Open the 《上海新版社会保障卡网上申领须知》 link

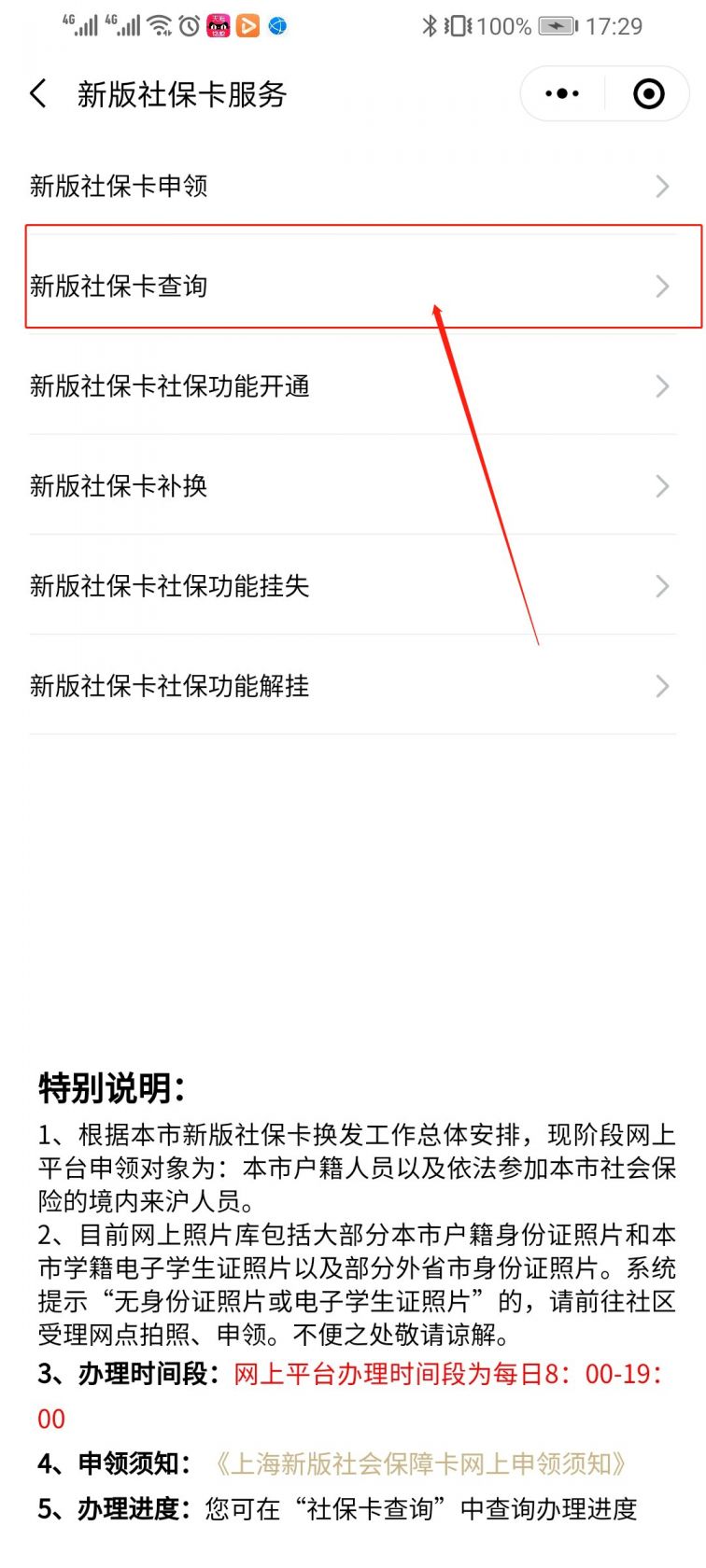[417, 1463]
